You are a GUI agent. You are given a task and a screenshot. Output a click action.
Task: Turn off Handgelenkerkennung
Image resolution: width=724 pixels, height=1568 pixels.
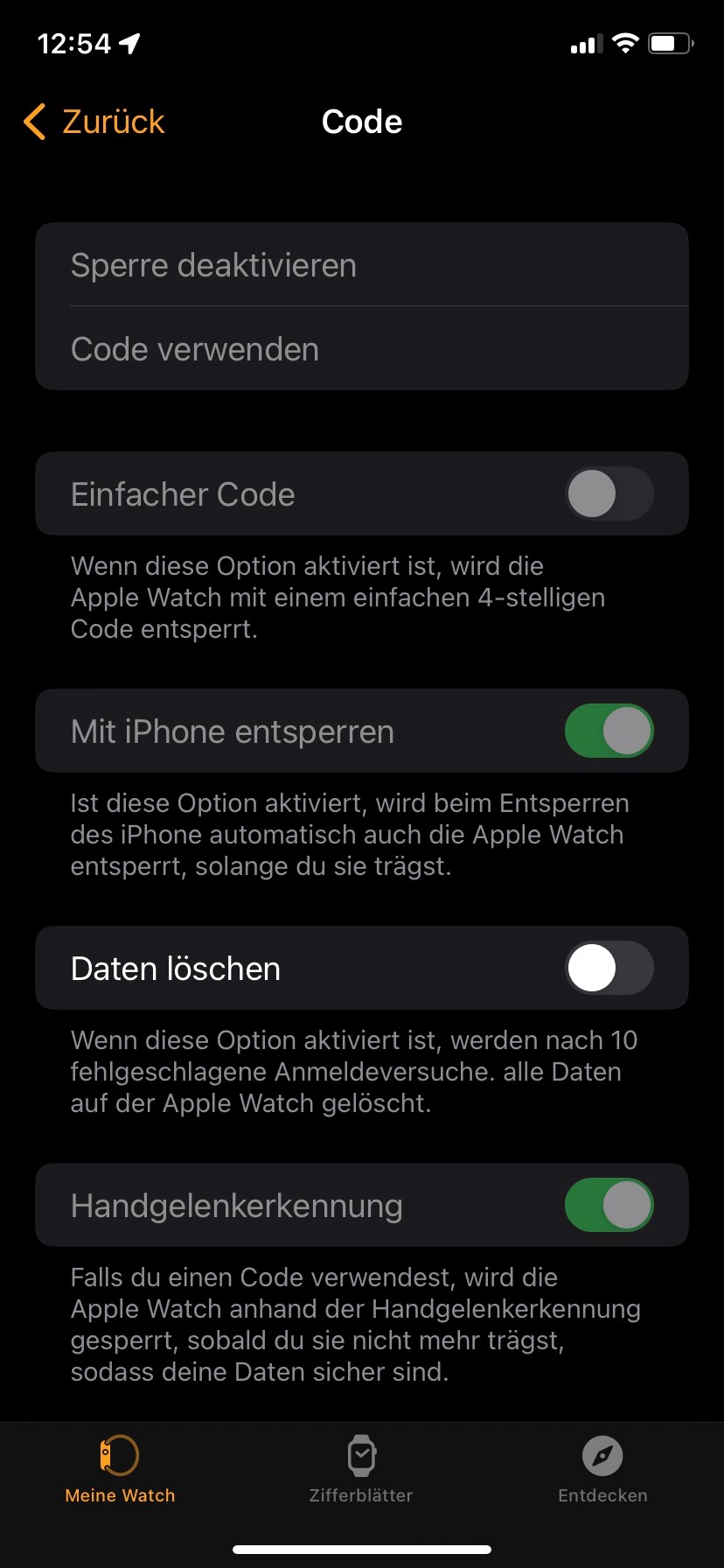(x=609, y=1206)
